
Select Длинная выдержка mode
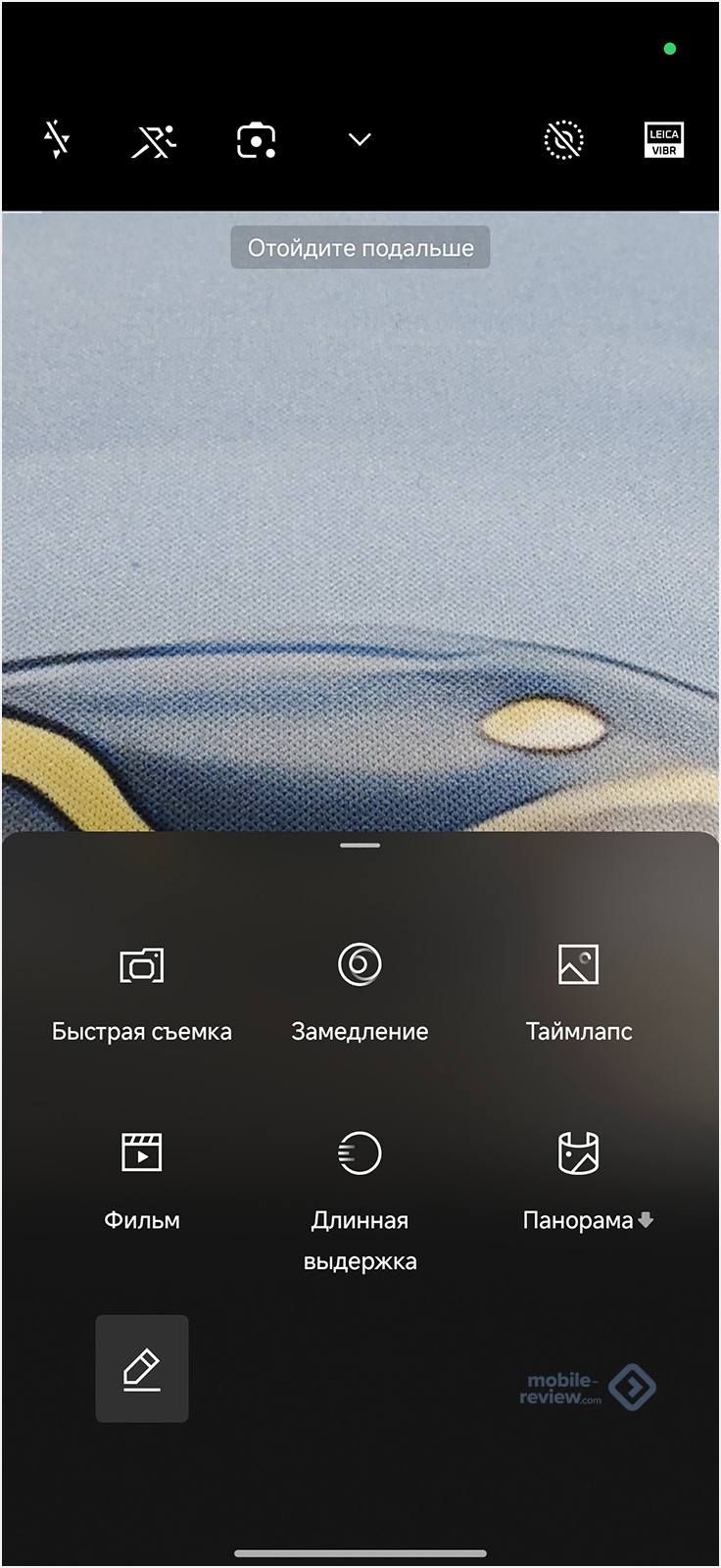pyautogui.click(x=360, y=1198)
